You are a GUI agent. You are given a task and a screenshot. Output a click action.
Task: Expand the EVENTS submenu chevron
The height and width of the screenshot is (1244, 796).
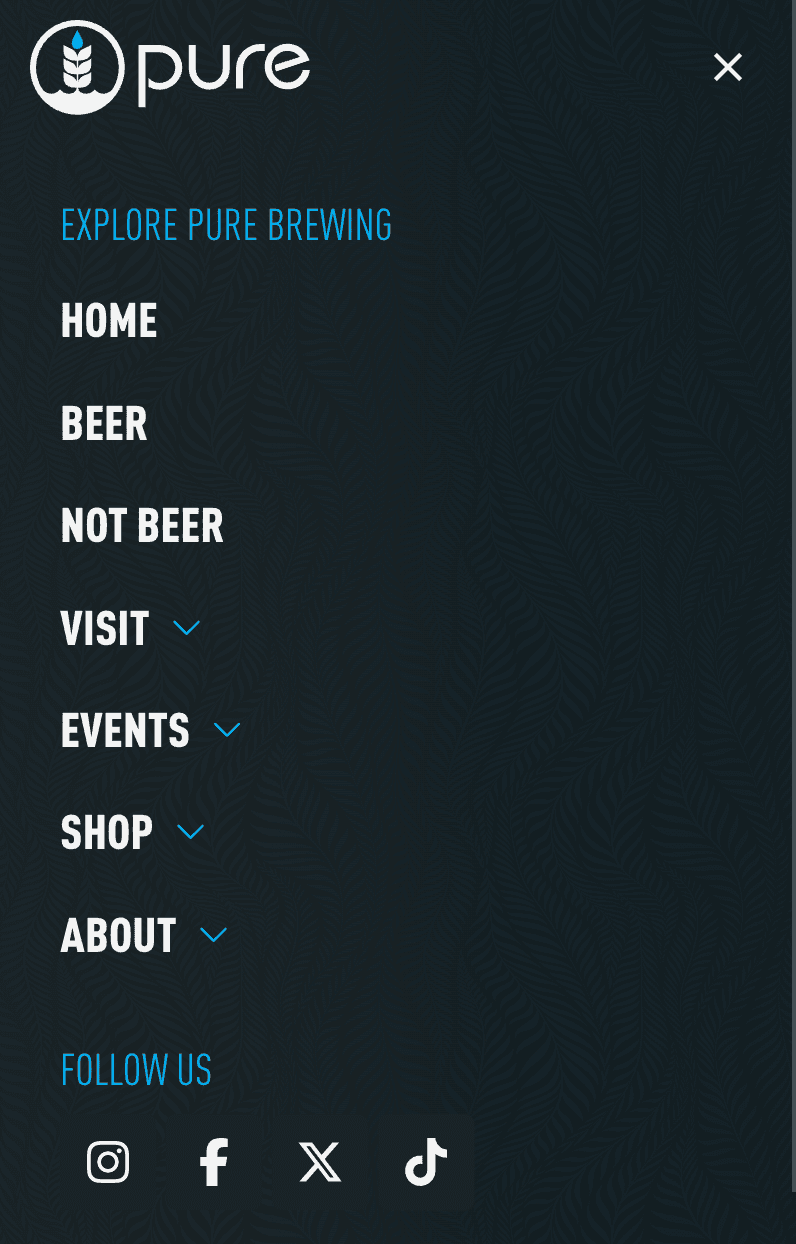tap(227, 731)
